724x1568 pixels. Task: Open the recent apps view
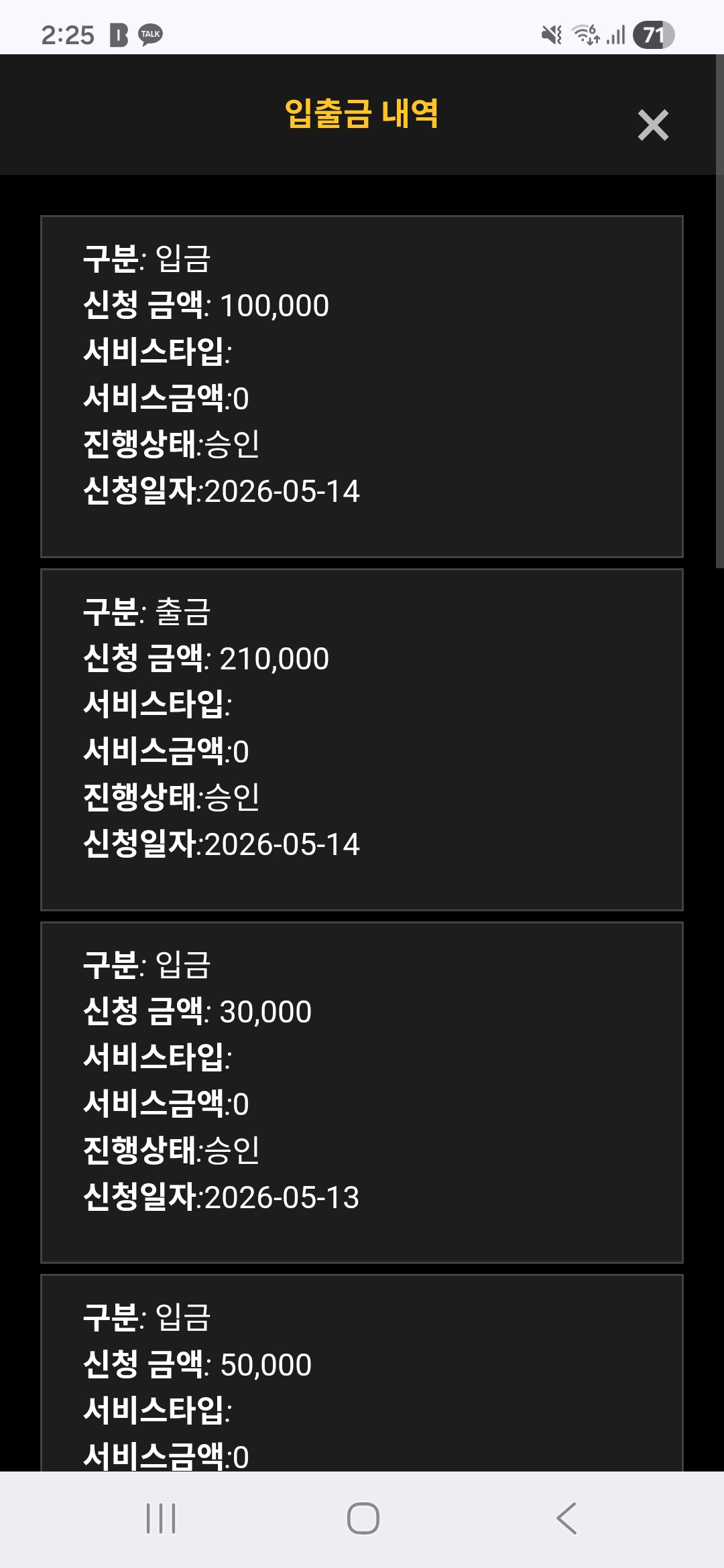click(x=161, y=1518)
